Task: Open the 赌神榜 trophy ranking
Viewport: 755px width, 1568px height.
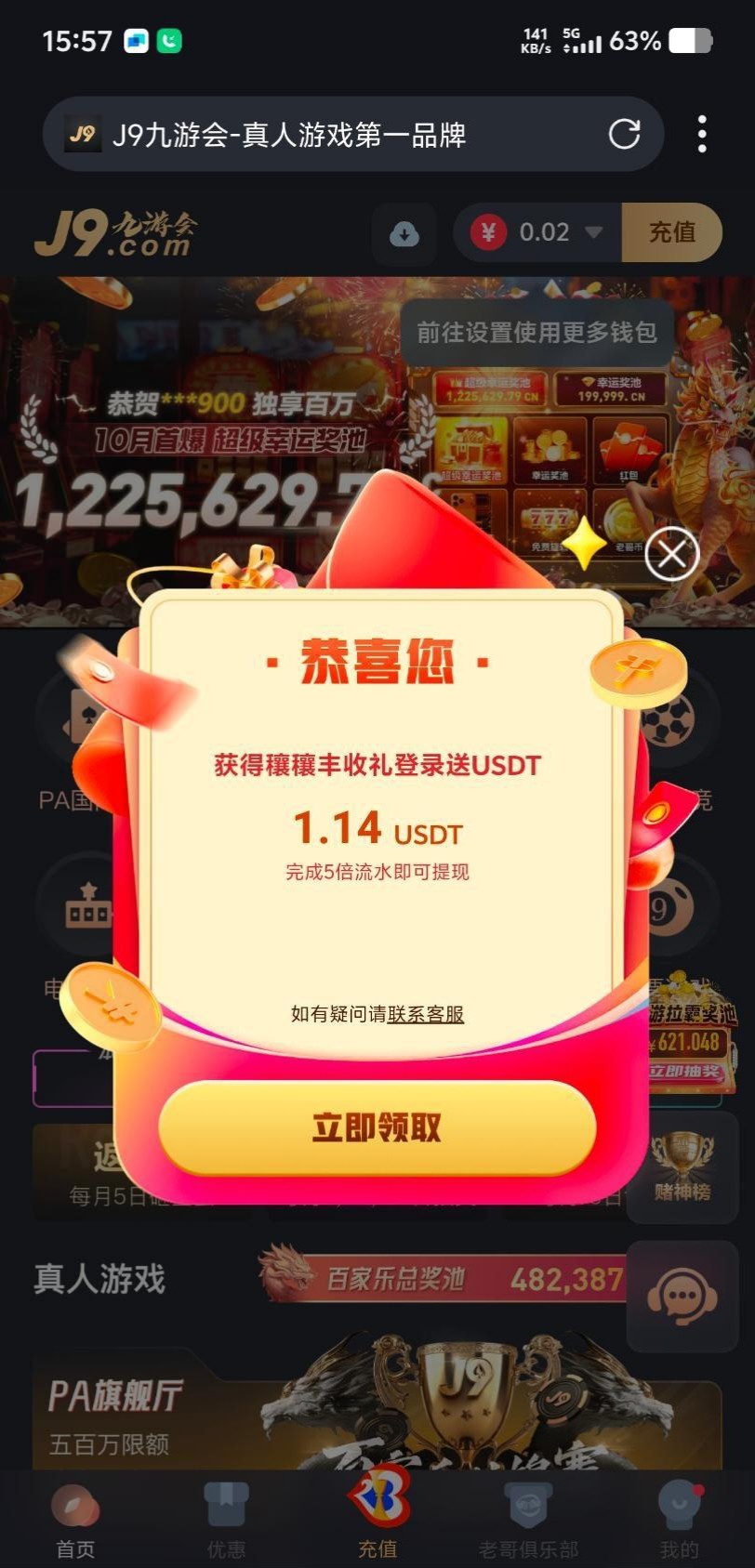Action: pos(682,1167)
